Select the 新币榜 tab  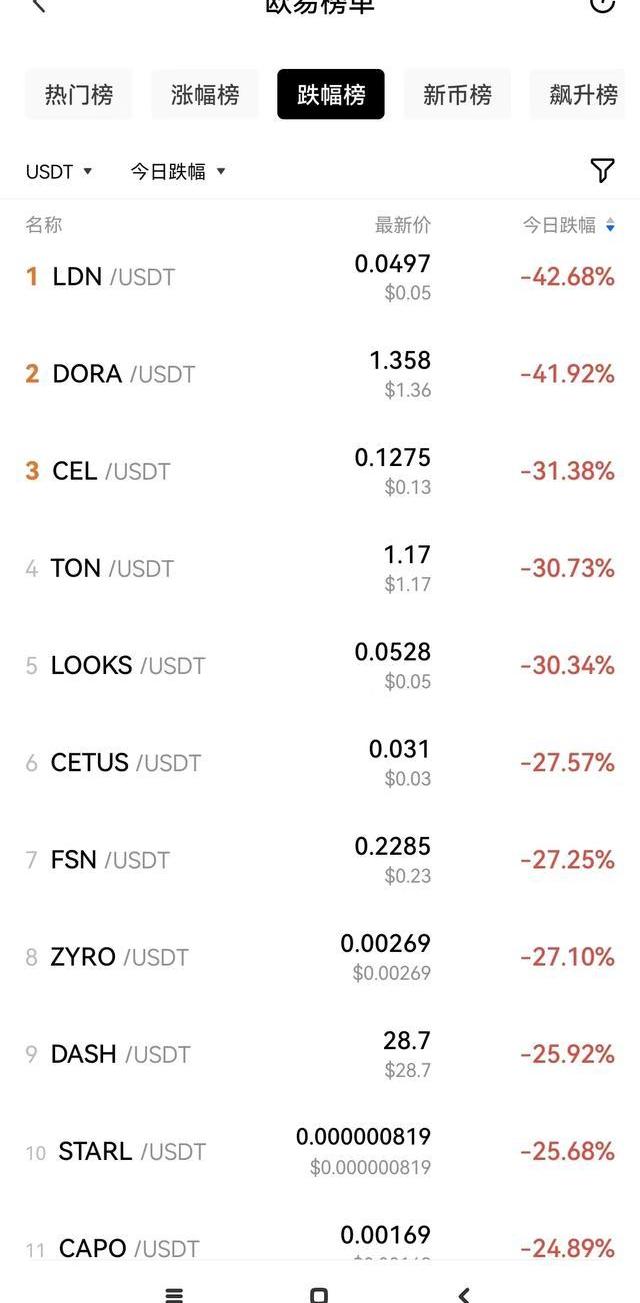(x=457, y=95)
